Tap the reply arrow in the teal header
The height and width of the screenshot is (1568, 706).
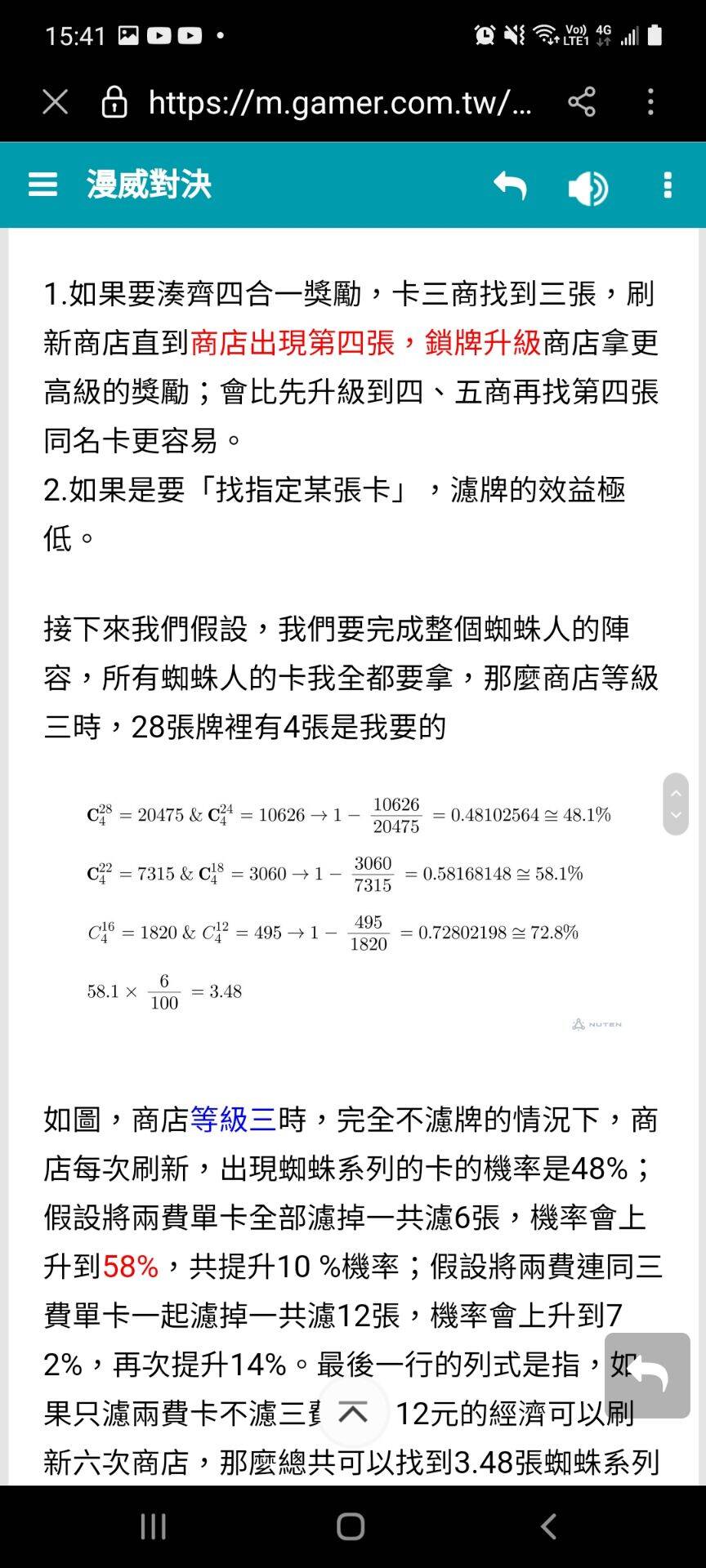coord(510,186)
